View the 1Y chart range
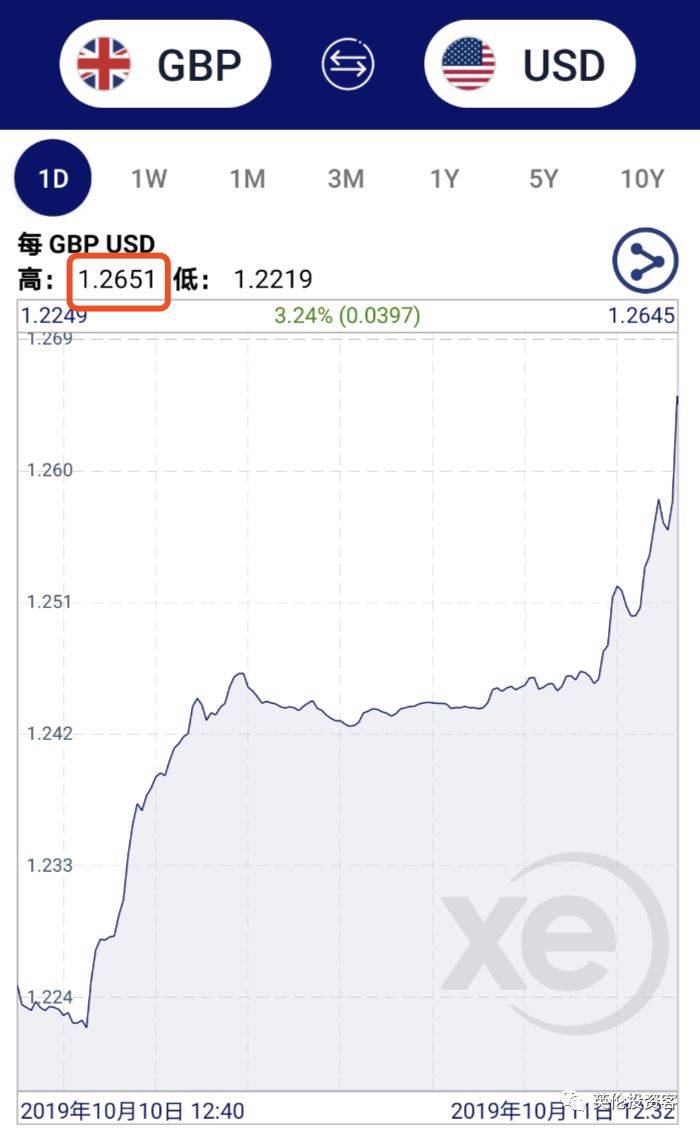The height and width of the screenshot is (1132, 700). pyautogui.click(x=444, y=179)
